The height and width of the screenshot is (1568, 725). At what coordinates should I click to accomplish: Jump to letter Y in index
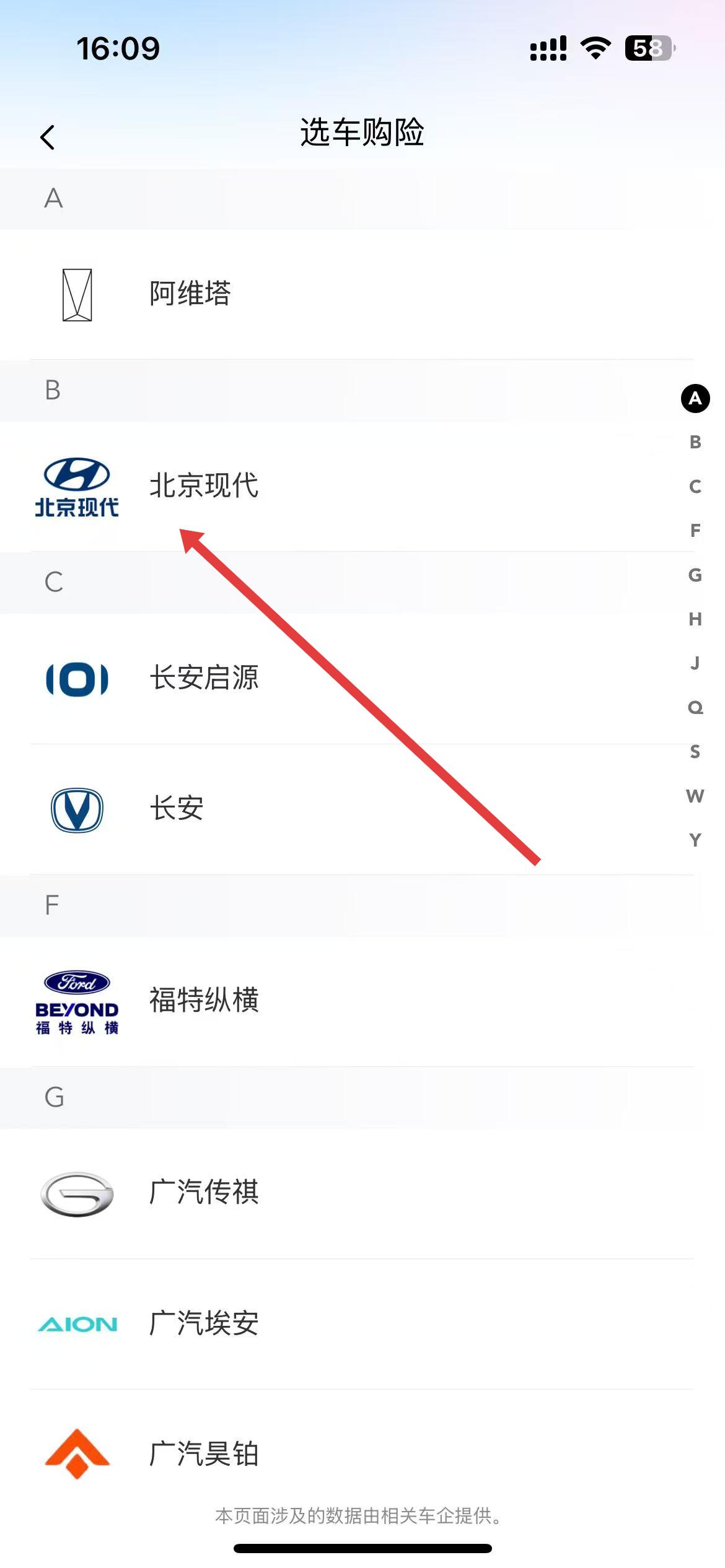coord(695,840)
